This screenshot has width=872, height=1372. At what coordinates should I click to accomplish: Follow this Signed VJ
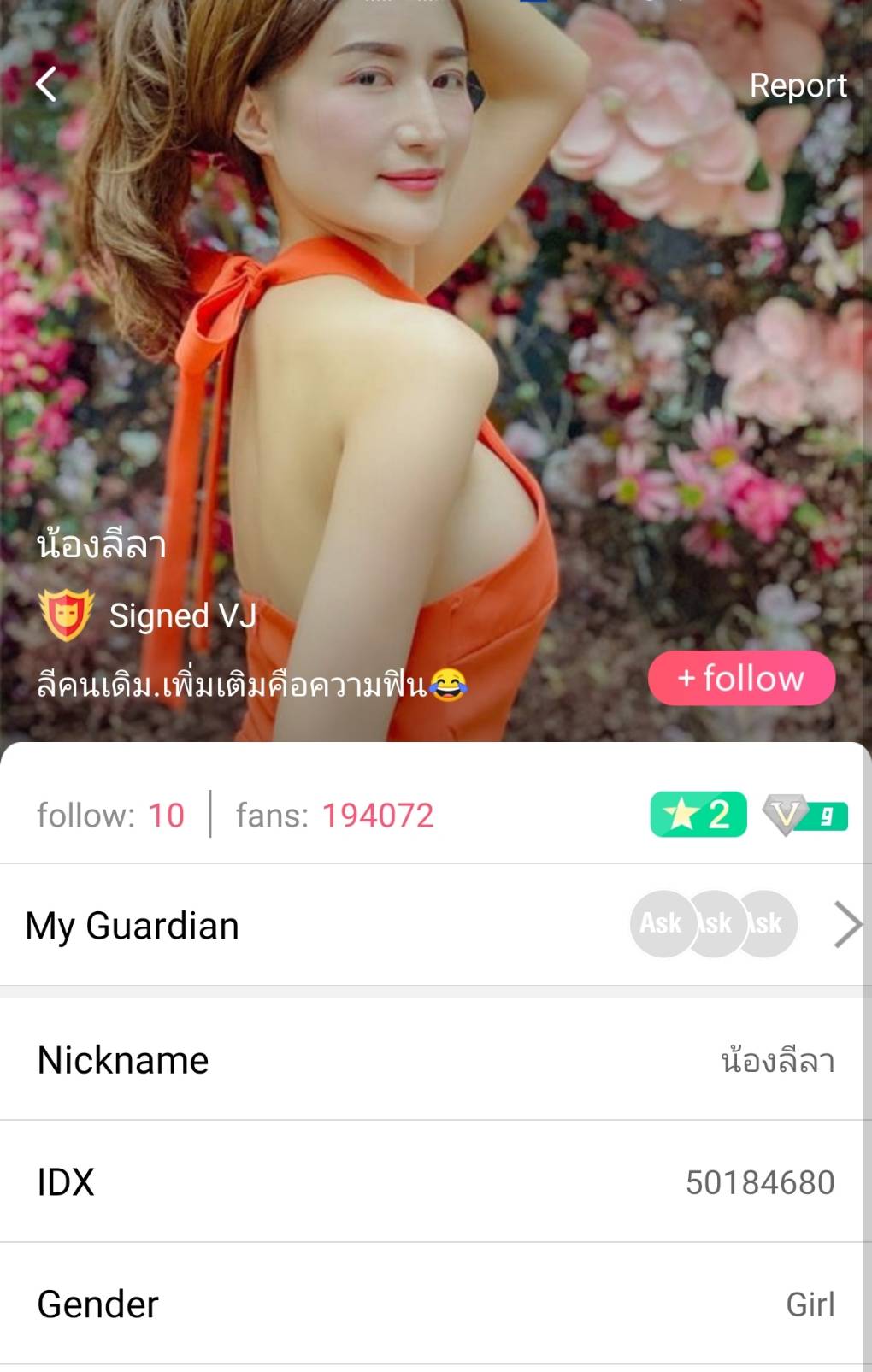[741, 679]
